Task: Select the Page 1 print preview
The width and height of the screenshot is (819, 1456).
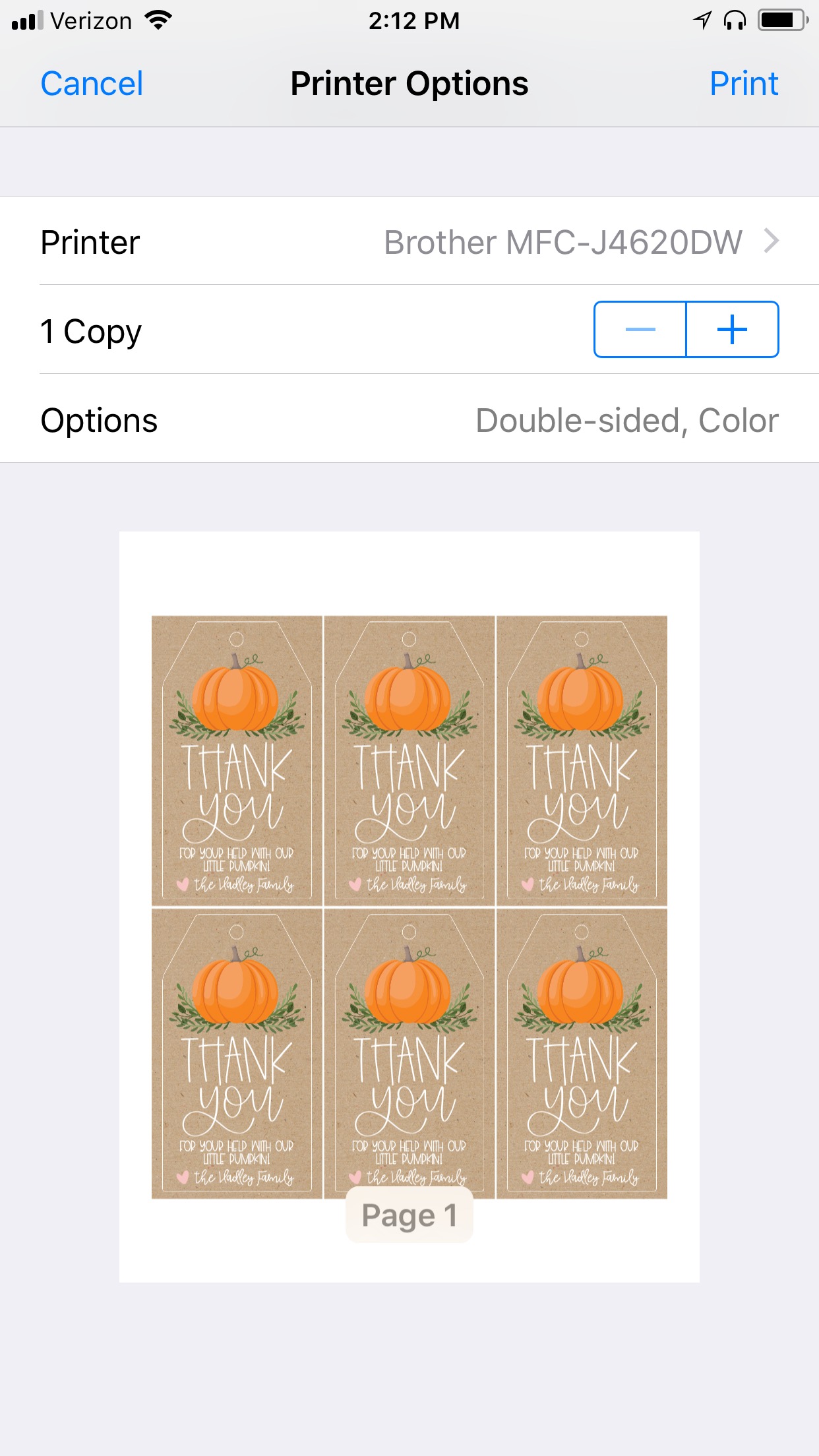Action: point(409,907)
